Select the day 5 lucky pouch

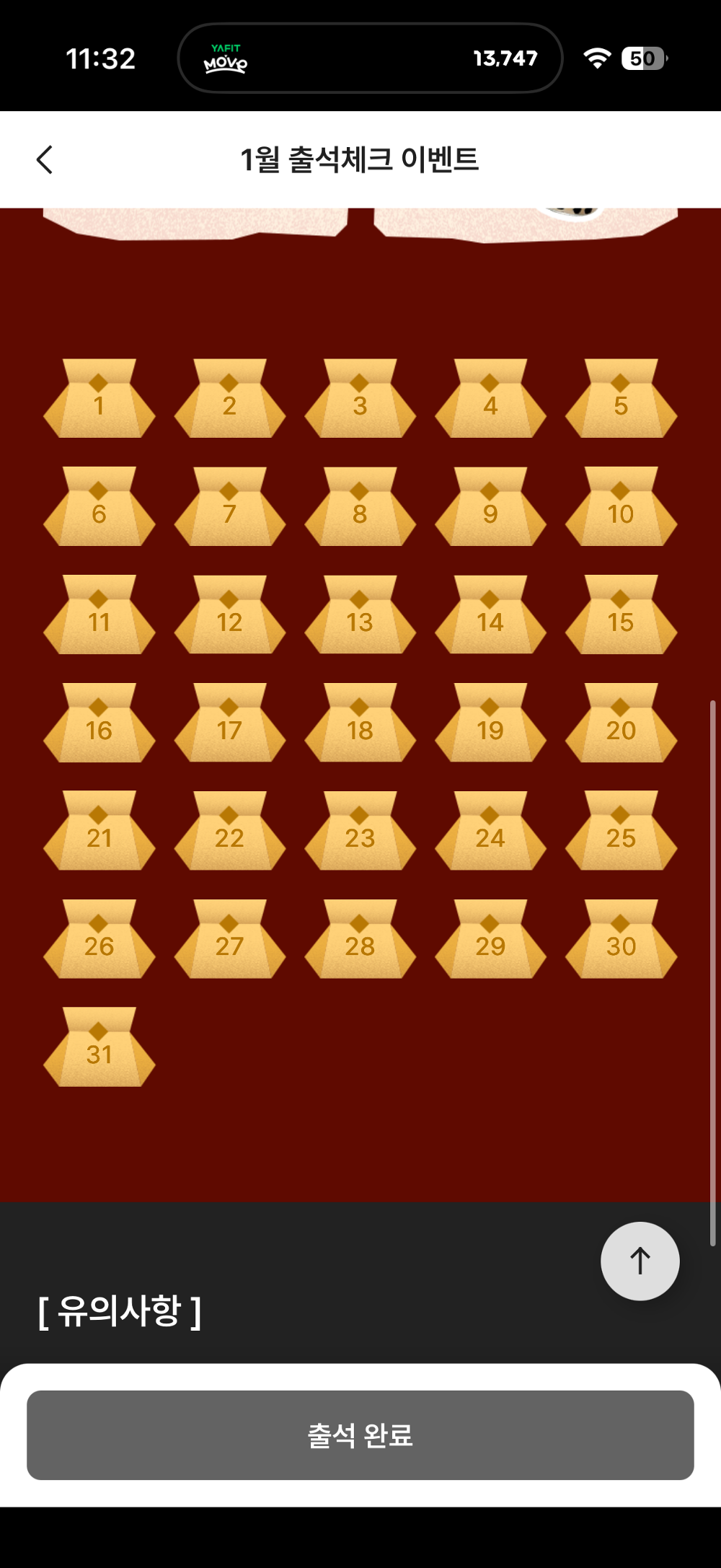pos(621,400)
